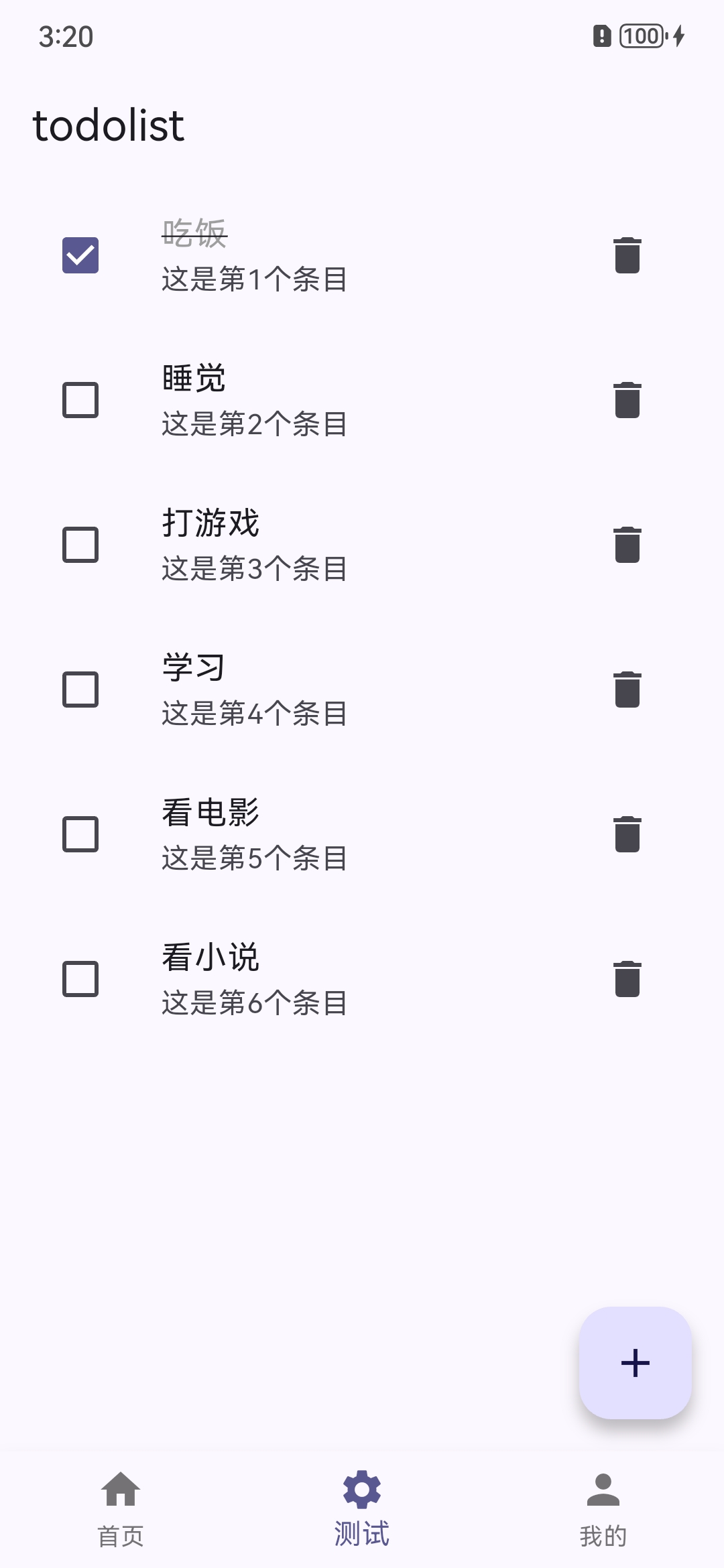724x1568 pixels.
Task: Delete the 打游戏 task
Action: click(x=627, y=545)
